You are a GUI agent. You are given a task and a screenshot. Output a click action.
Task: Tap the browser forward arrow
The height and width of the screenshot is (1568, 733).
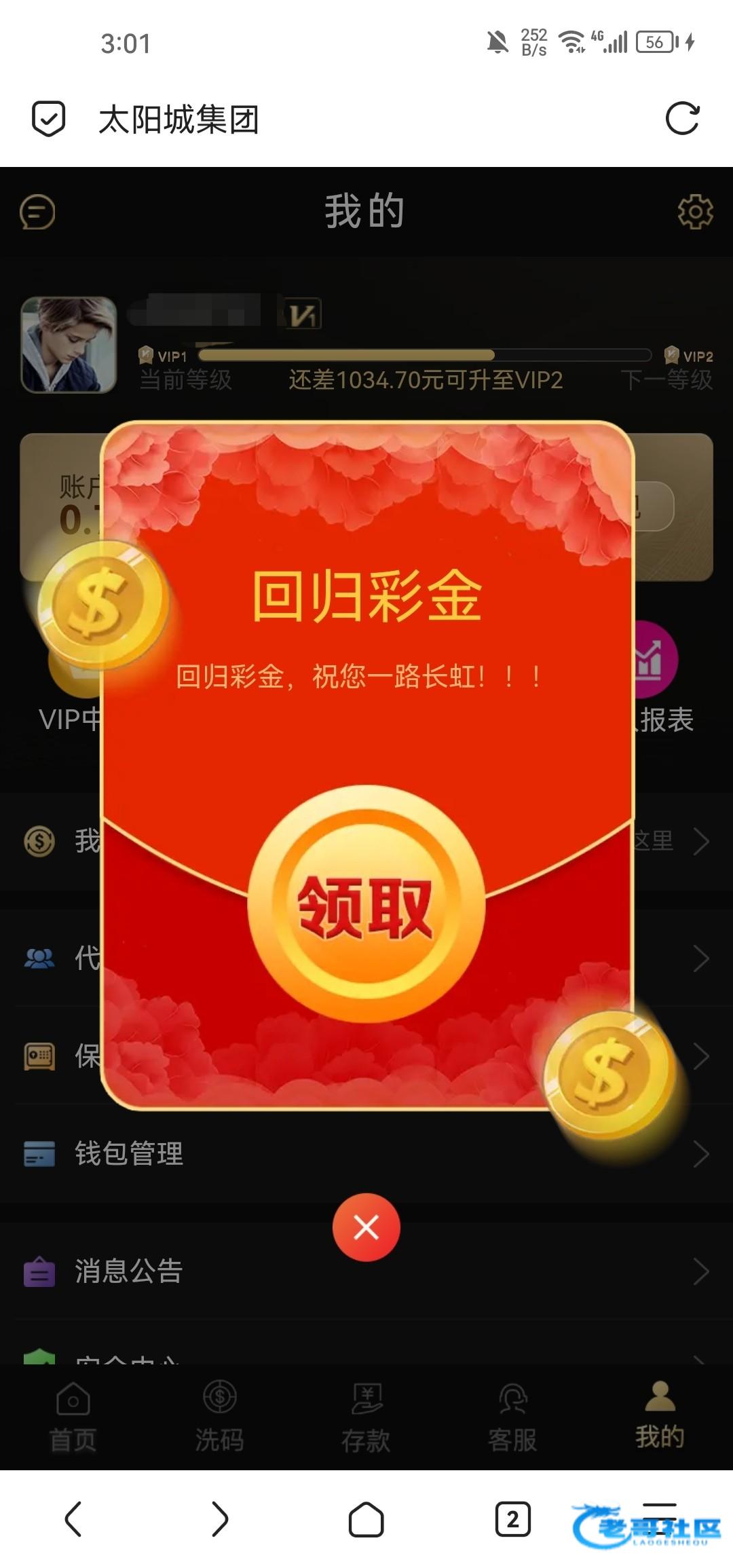coord(220,1518)
